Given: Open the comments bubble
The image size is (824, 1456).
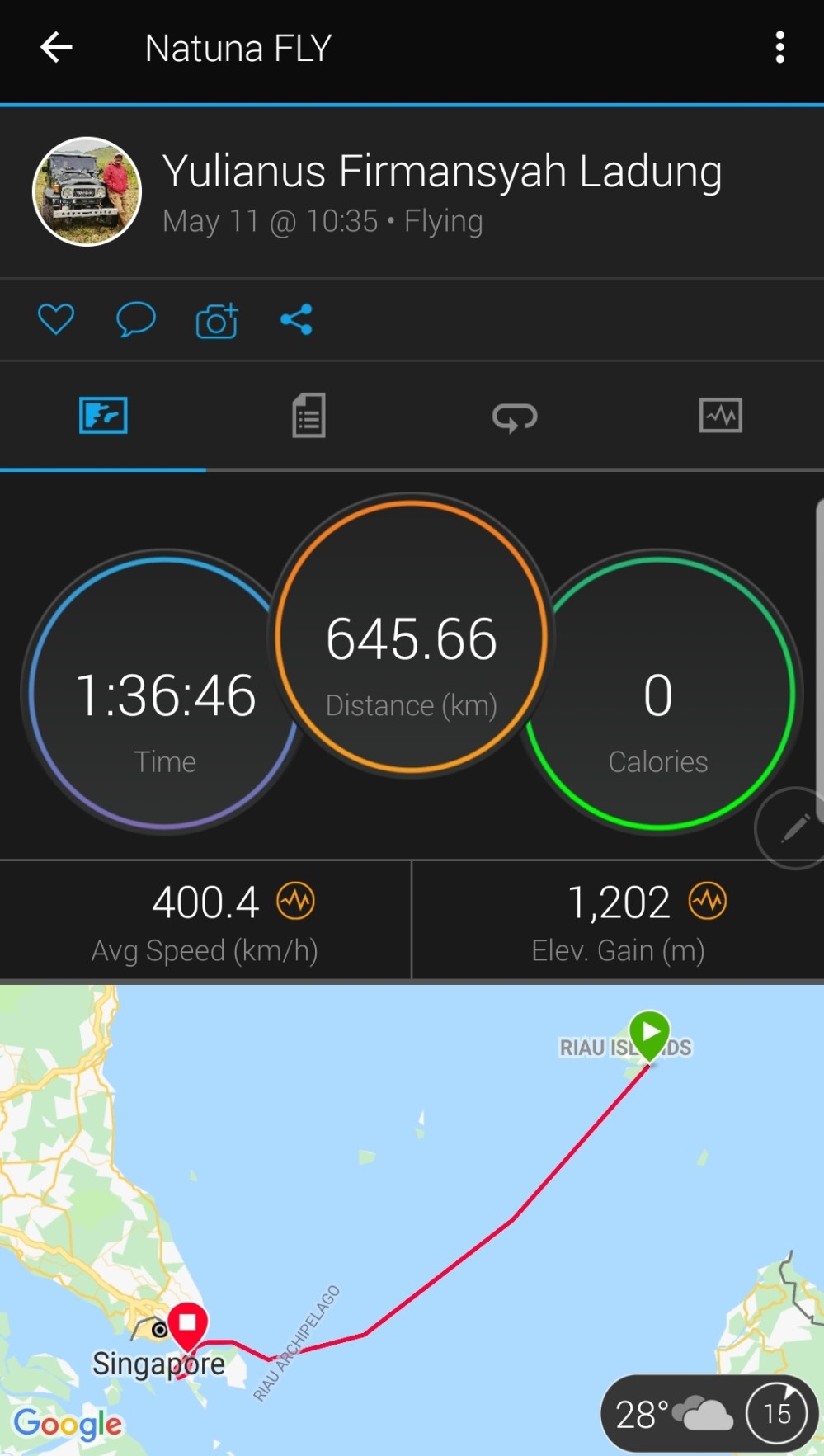Looking at the screenshot, I should tap(135, 319).
